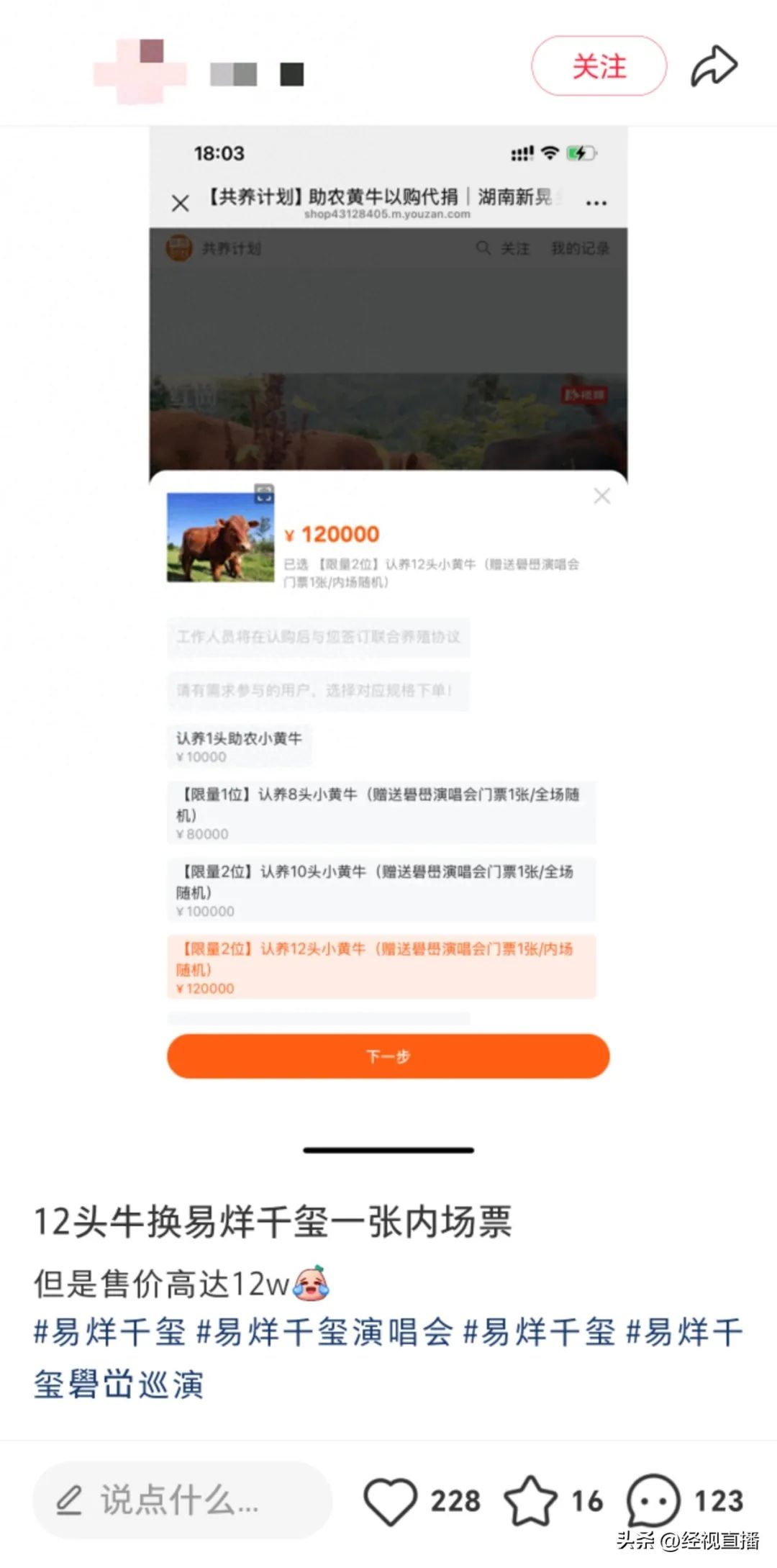The height and width of the screenshot is (1568, 777).
Task: Open the comments bubble showing 123
Action: coord(654,1500)
